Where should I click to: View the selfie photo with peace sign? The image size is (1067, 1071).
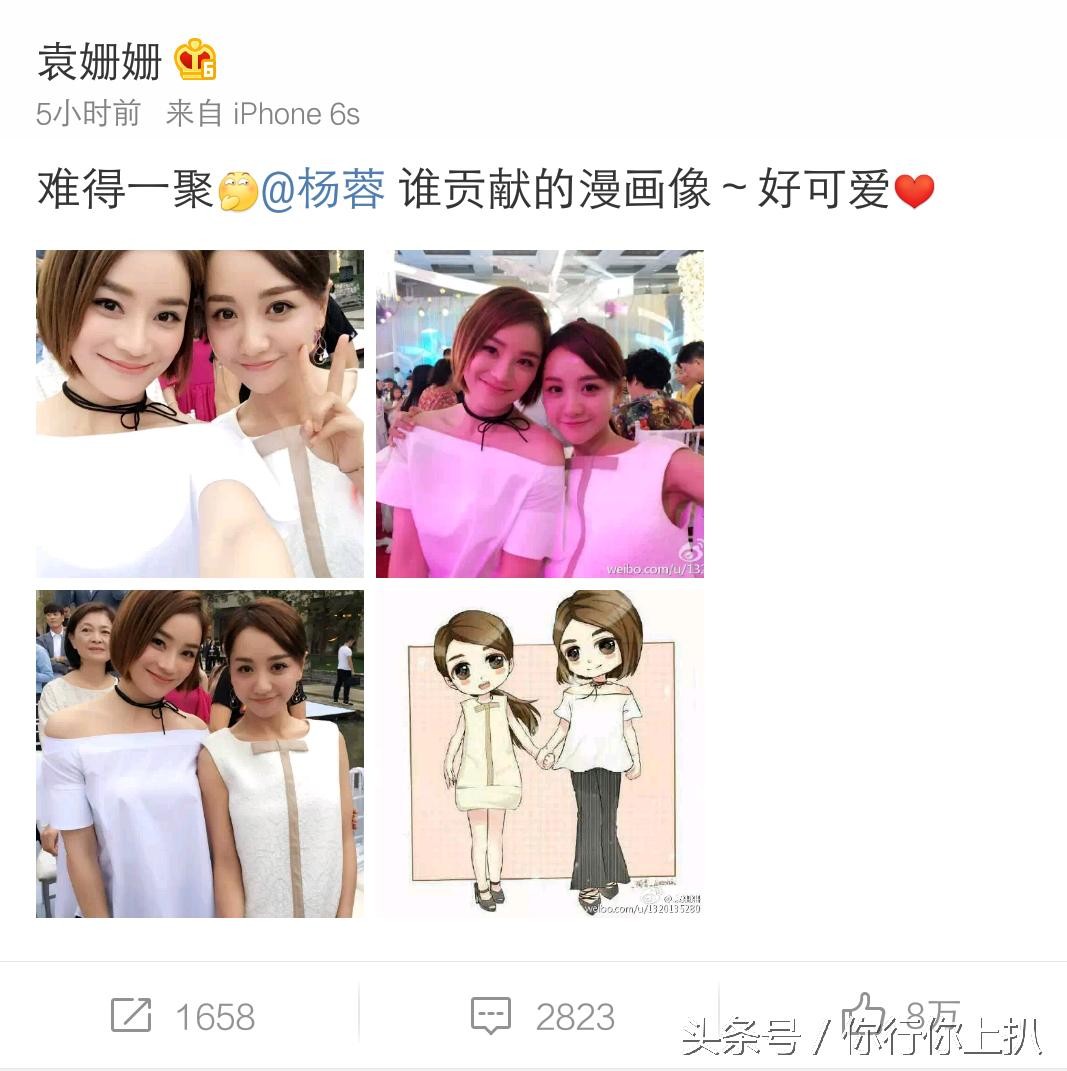click(200, 413)
